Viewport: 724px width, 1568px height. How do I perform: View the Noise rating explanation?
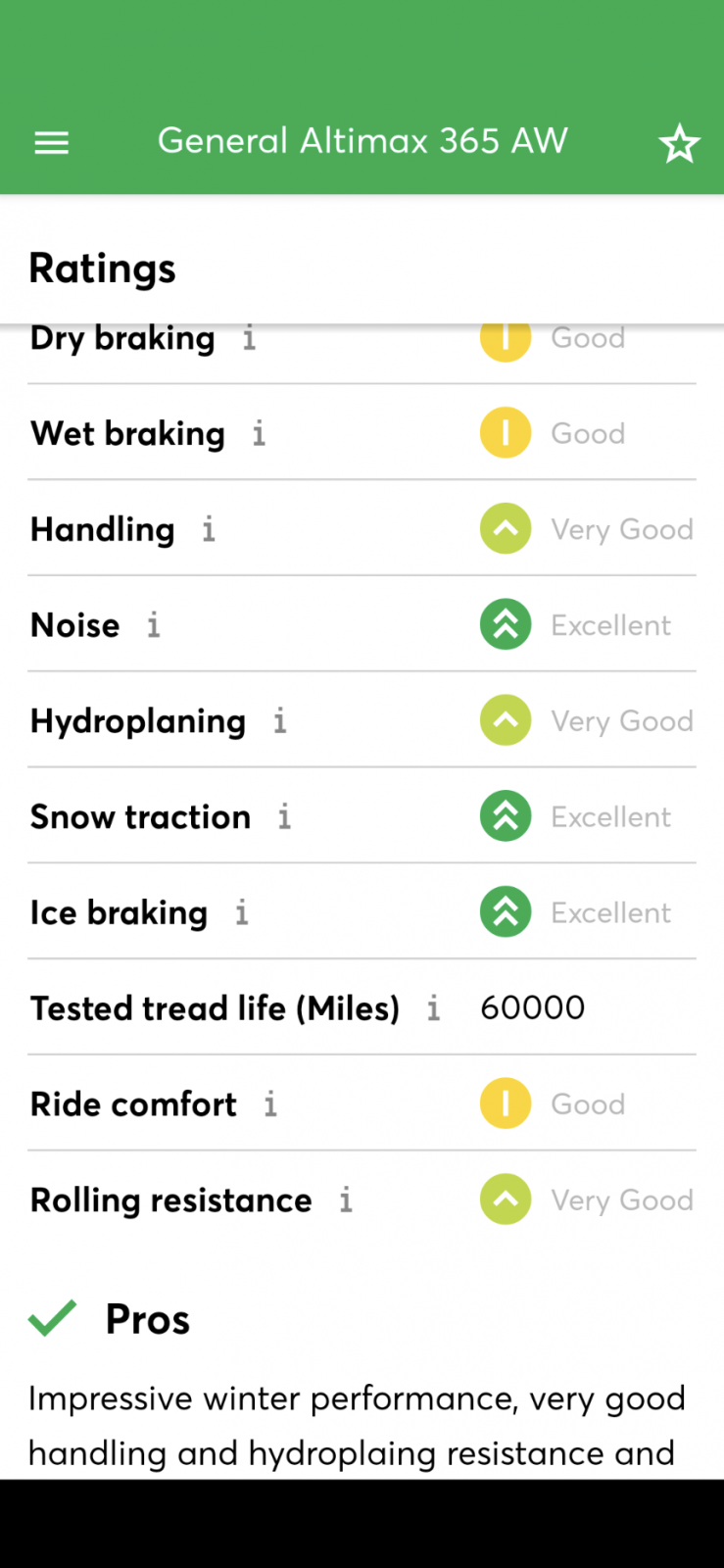154,625
